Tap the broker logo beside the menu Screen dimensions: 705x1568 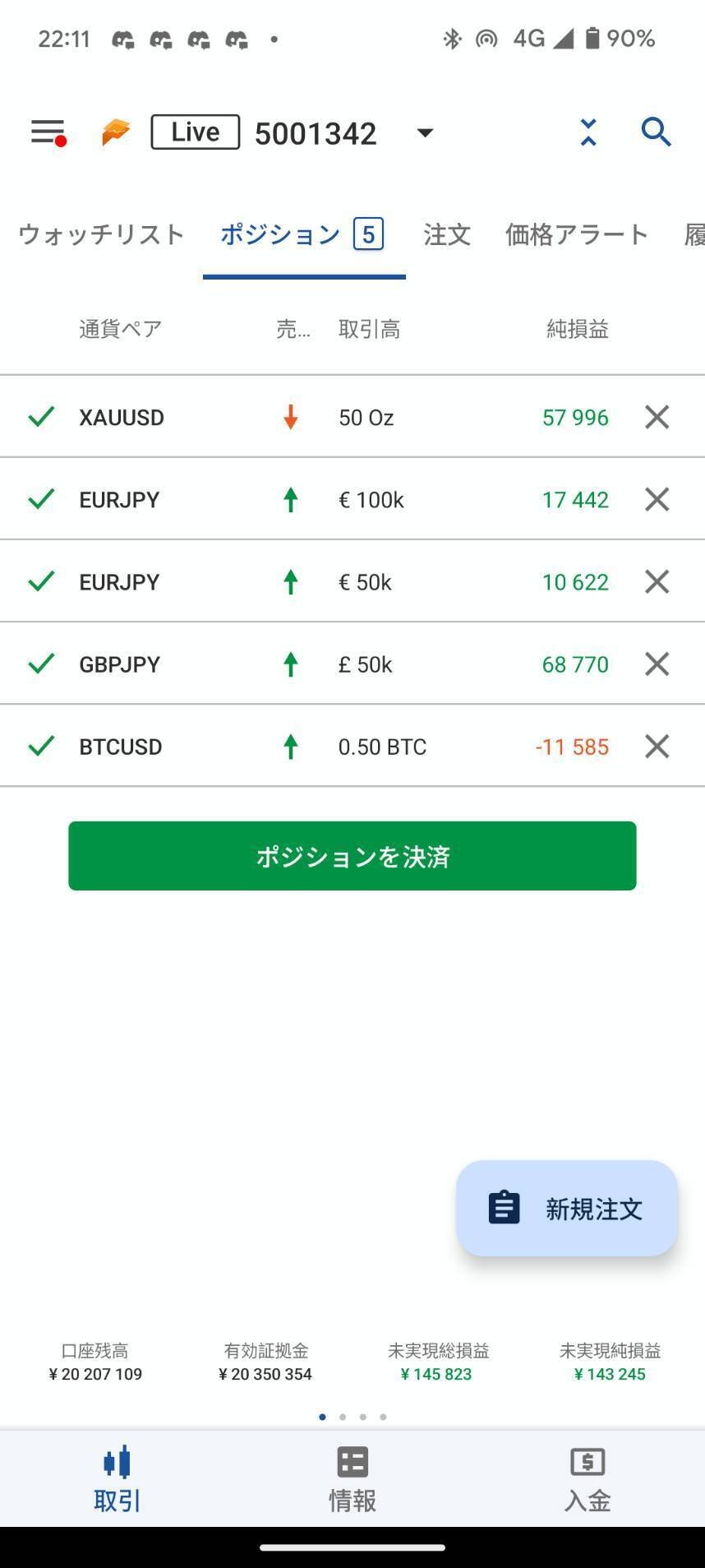click(x=113, y=132)
